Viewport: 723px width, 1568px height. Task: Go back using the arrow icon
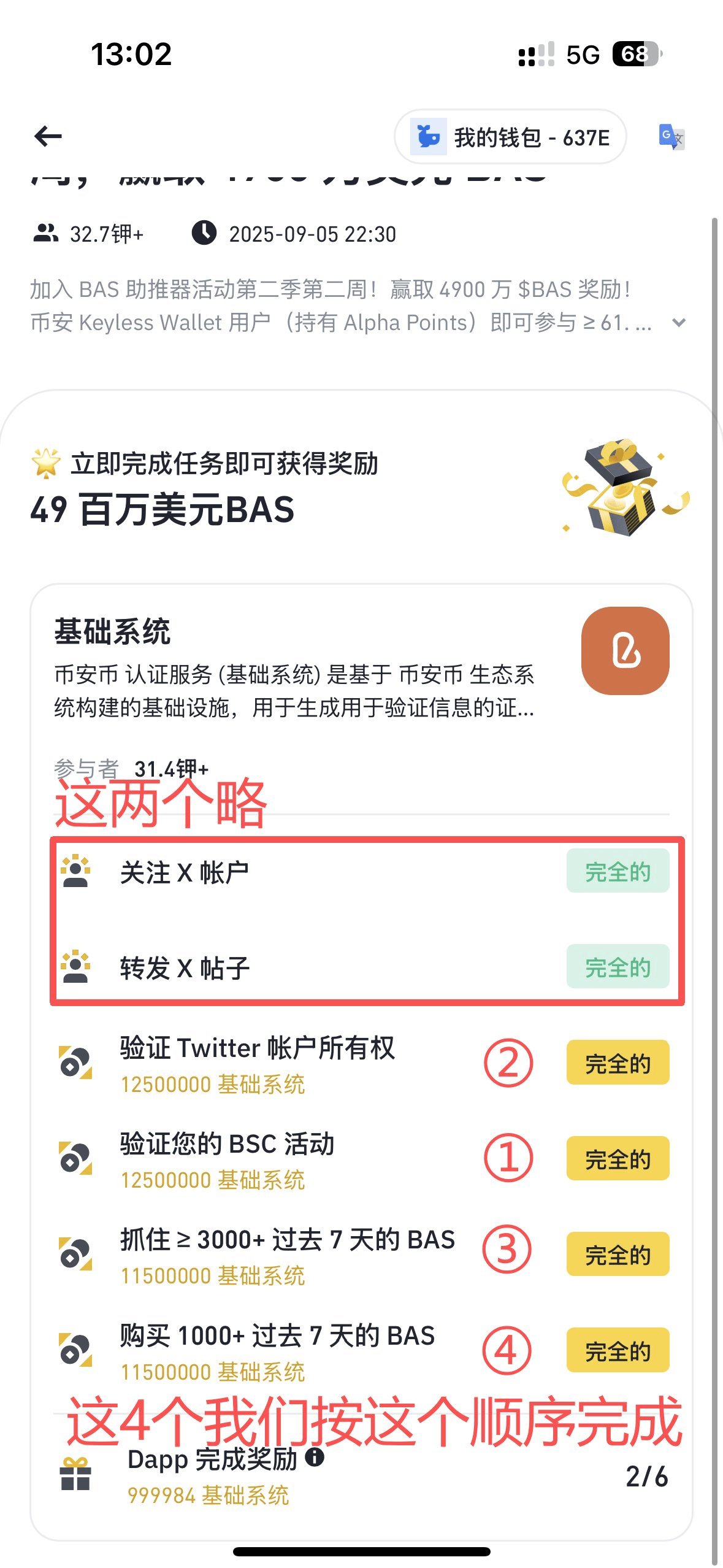point(48,136)
